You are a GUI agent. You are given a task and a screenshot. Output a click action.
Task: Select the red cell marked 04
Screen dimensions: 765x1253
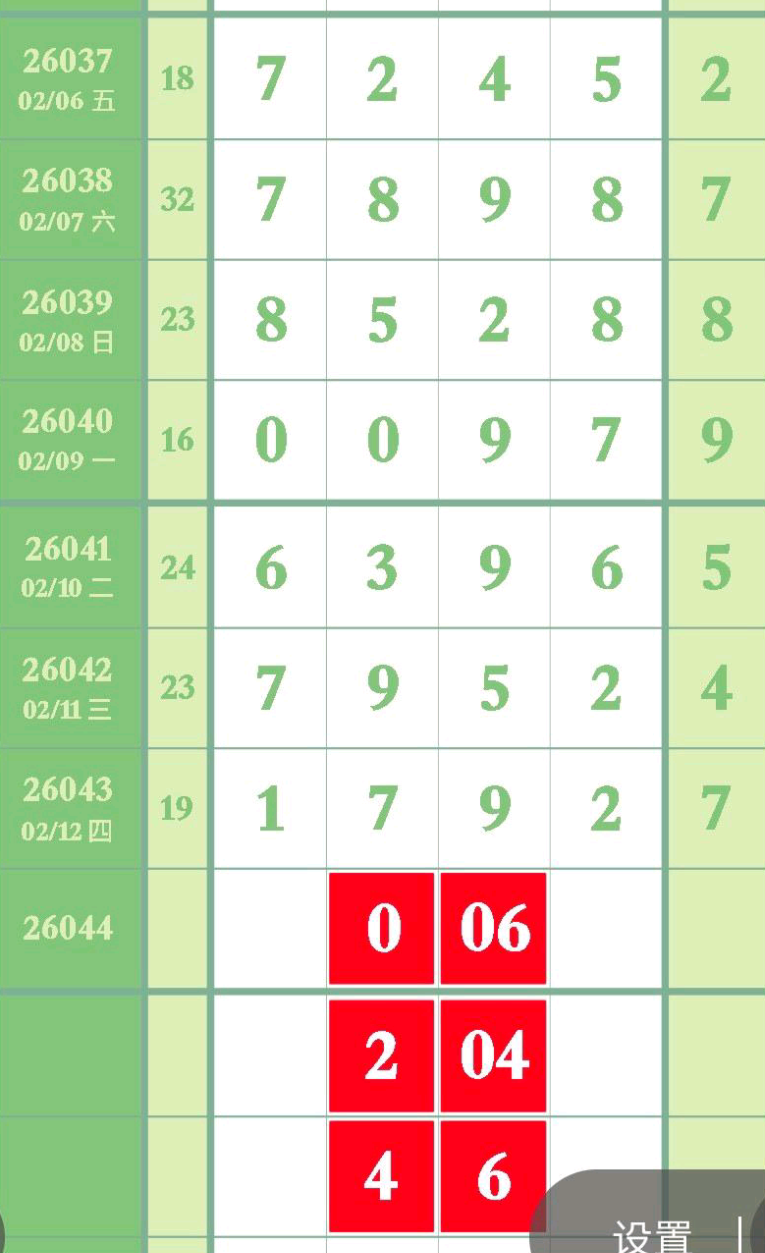click(x=494, y=1055)
